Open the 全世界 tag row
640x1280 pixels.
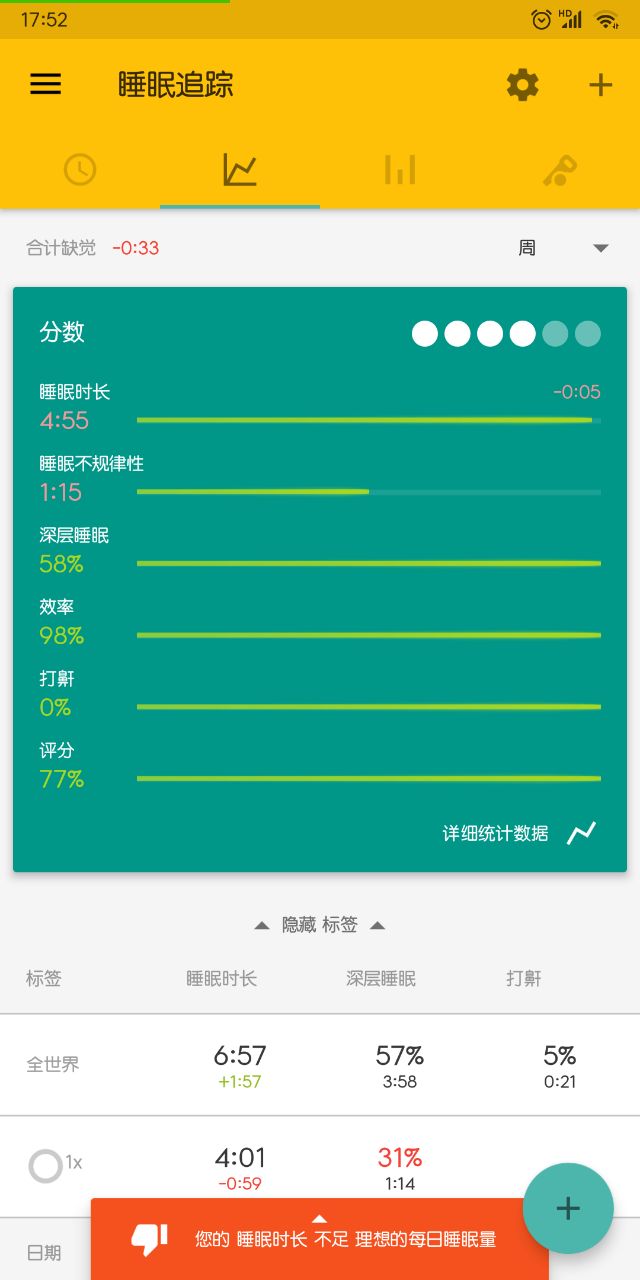click(320, 1065)
